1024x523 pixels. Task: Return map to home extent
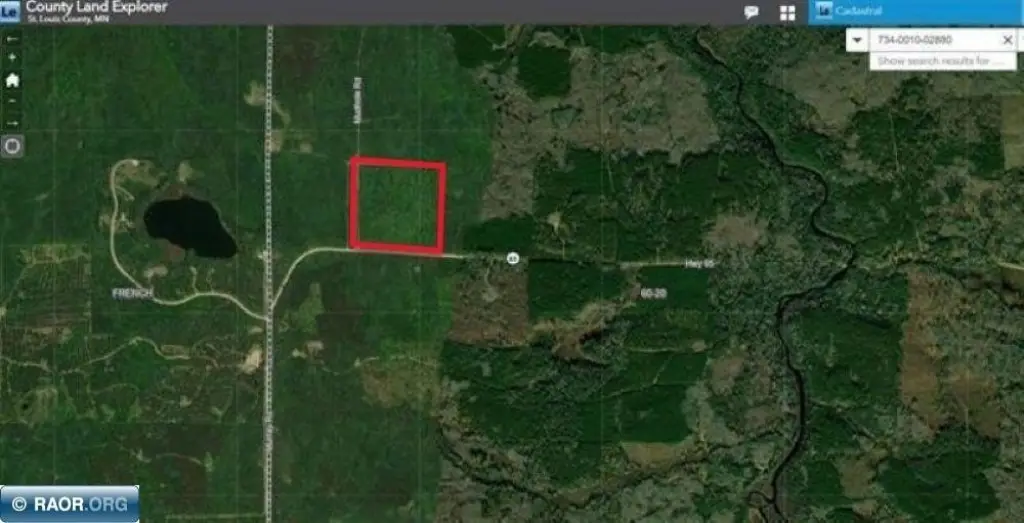point(12,81)
